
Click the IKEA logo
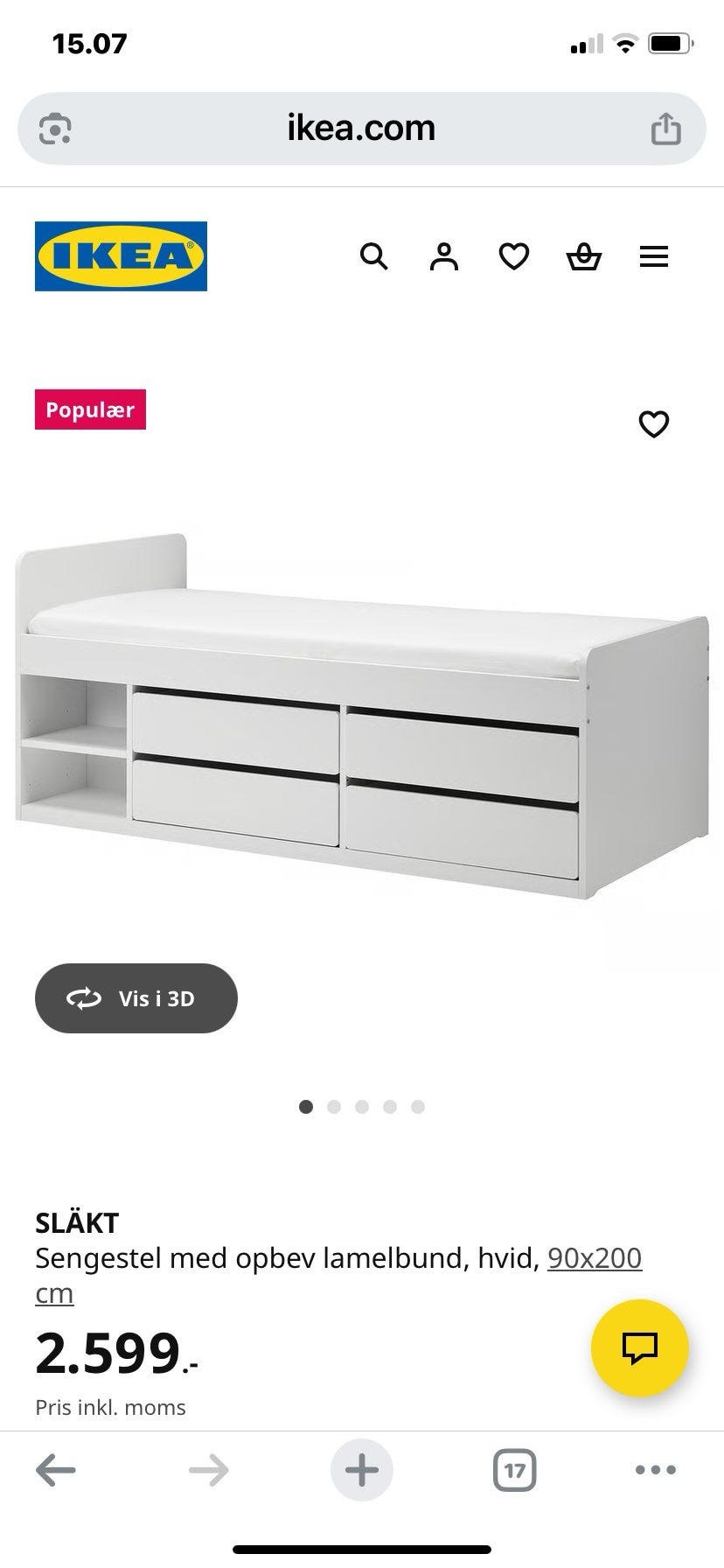121,256
